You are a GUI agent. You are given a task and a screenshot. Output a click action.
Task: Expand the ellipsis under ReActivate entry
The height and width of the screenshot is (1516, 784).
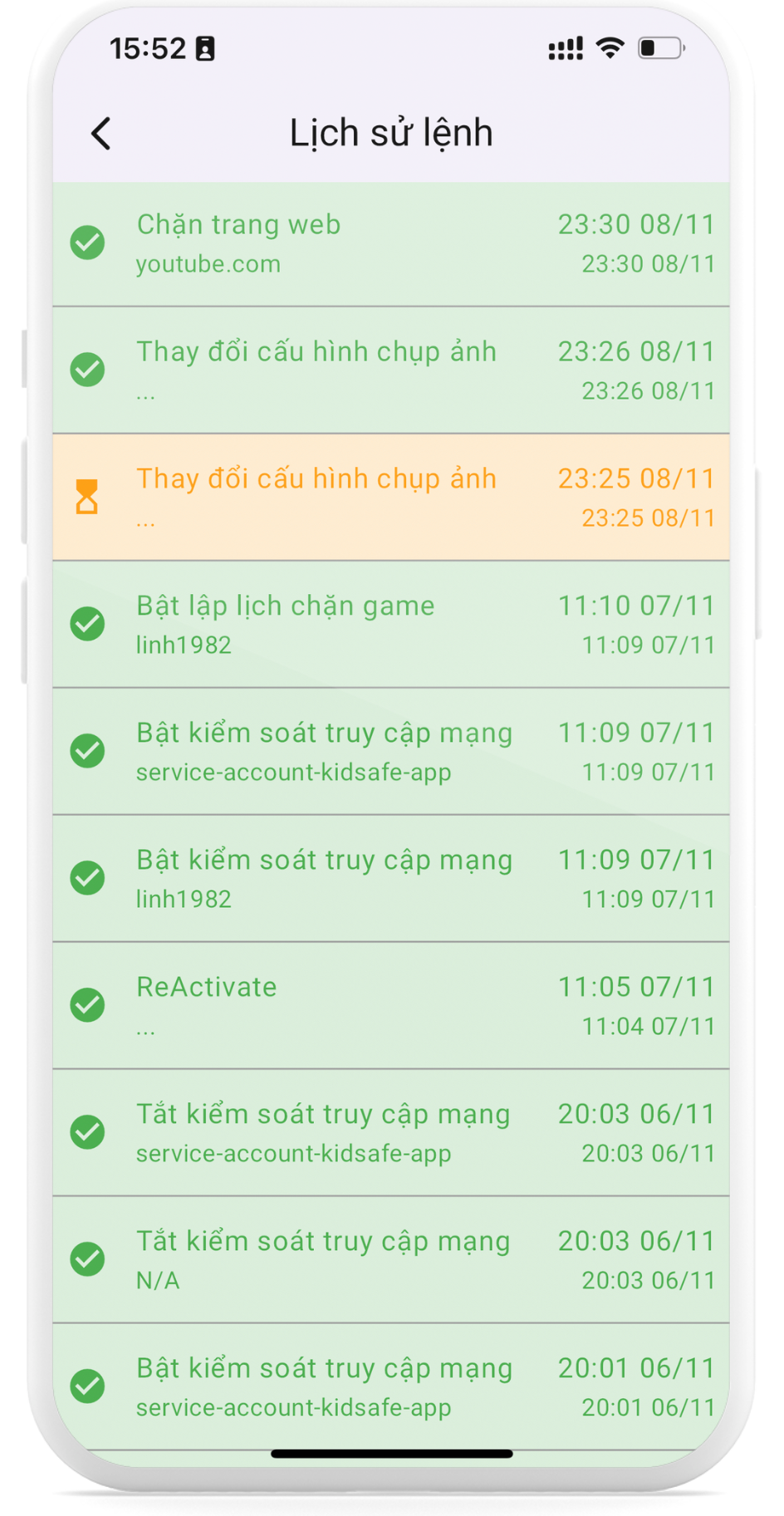click(146, 1027)
